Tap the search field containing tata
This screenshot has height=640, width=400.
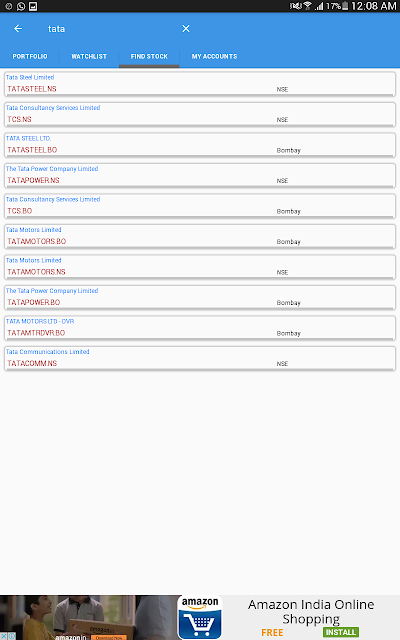pos(108,29)
